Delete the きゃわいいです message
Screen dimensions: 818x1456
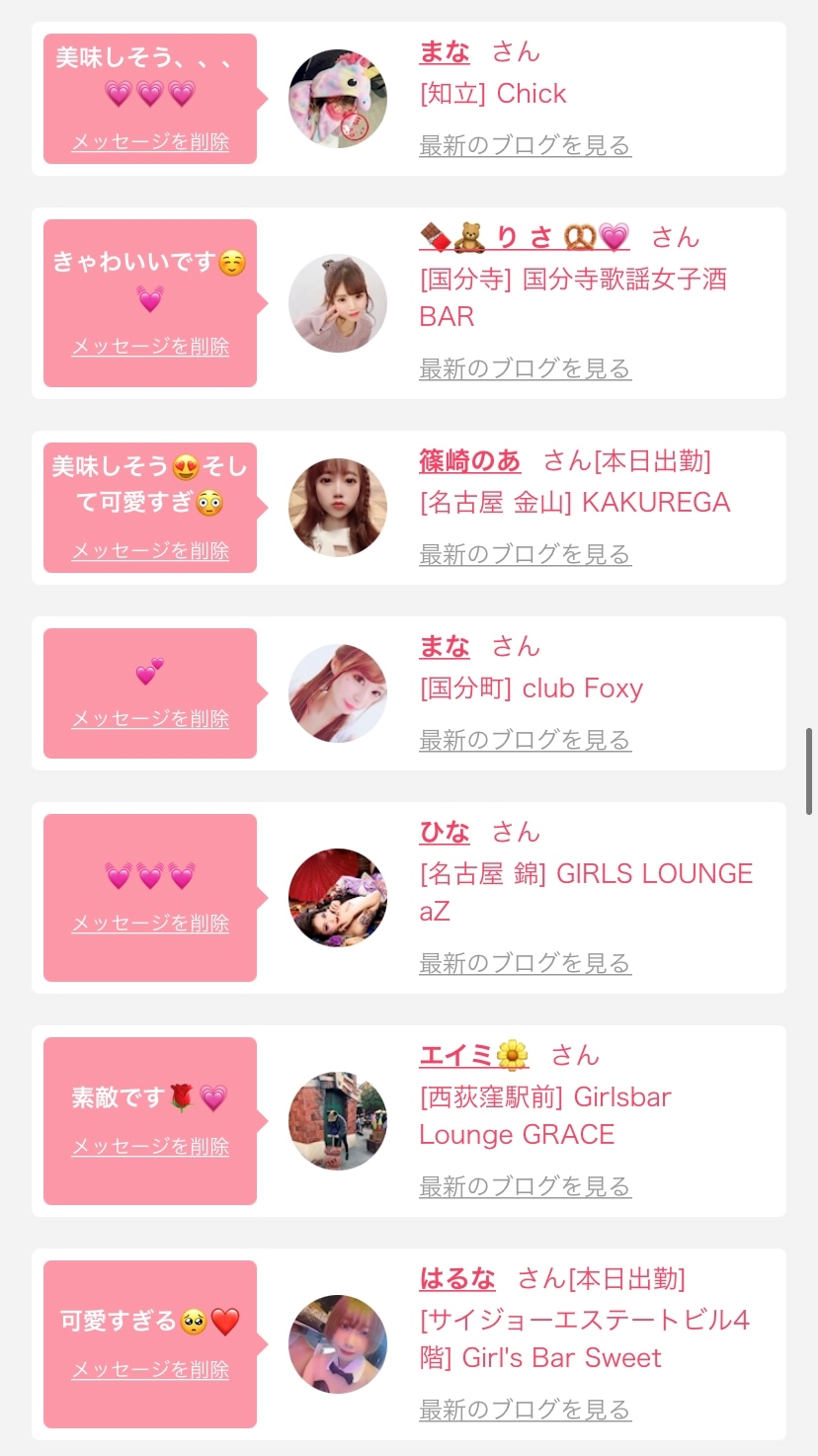pos(150,347)
